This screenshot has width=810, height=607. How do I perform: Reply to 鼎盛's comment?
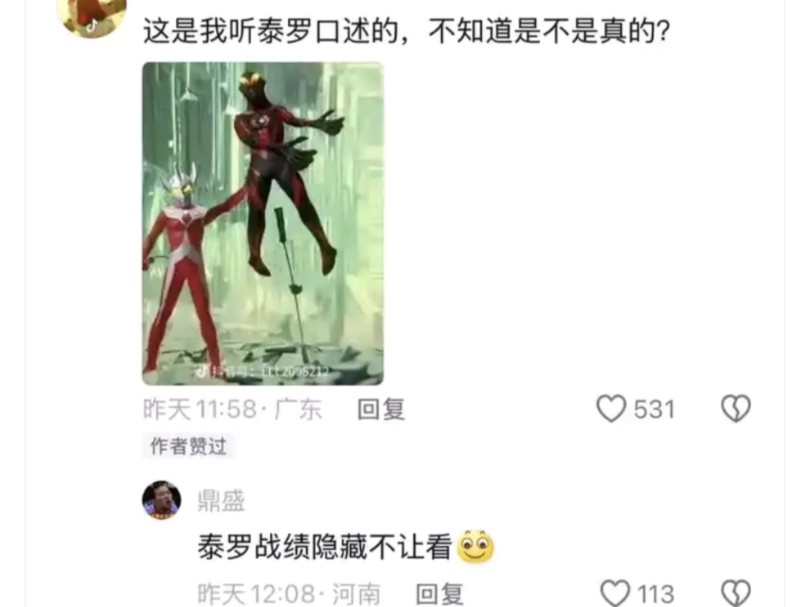click(x=439, y=594)
